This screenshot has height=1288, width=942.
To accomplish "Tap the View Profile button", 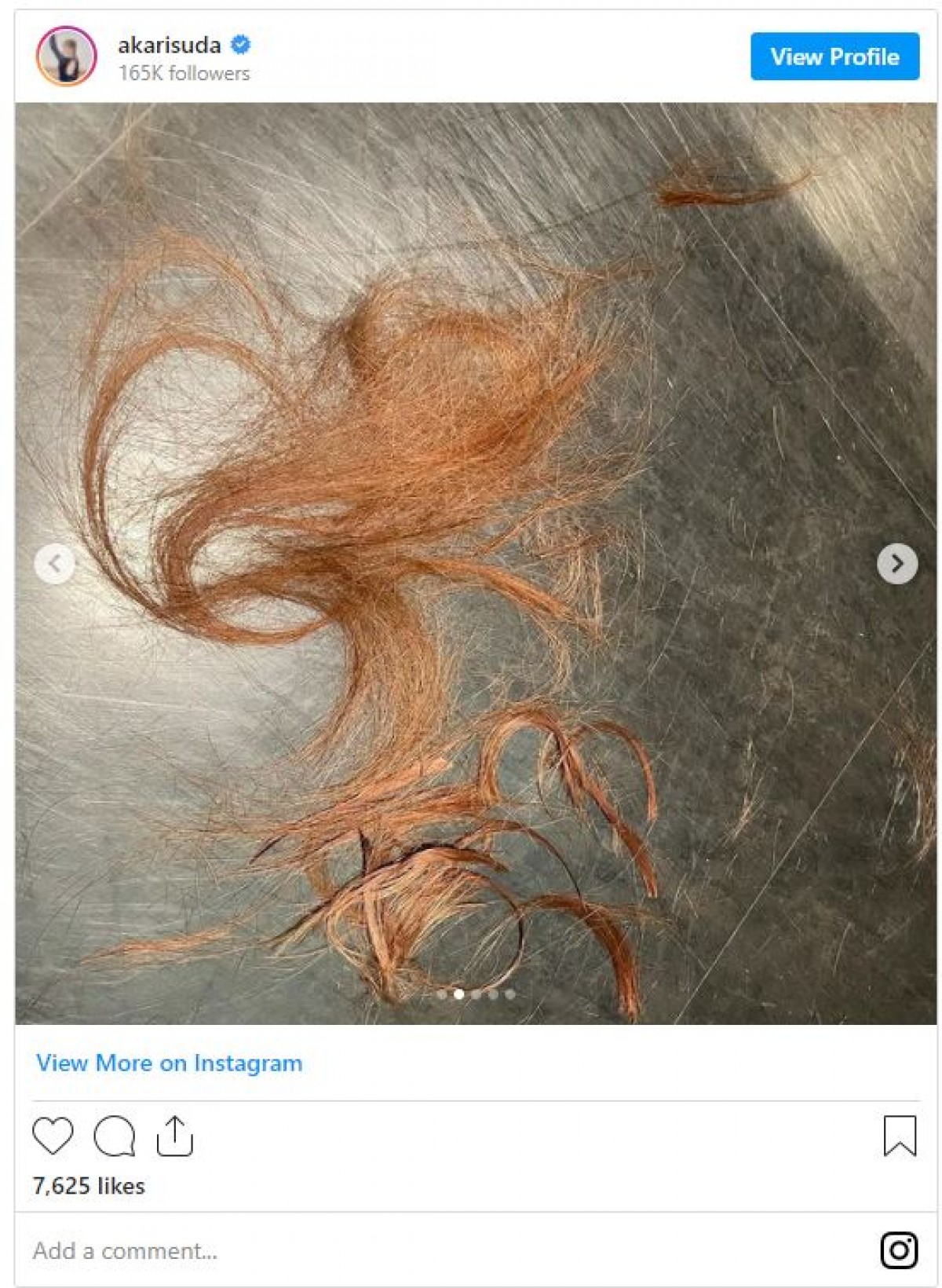I will (834, 57).
